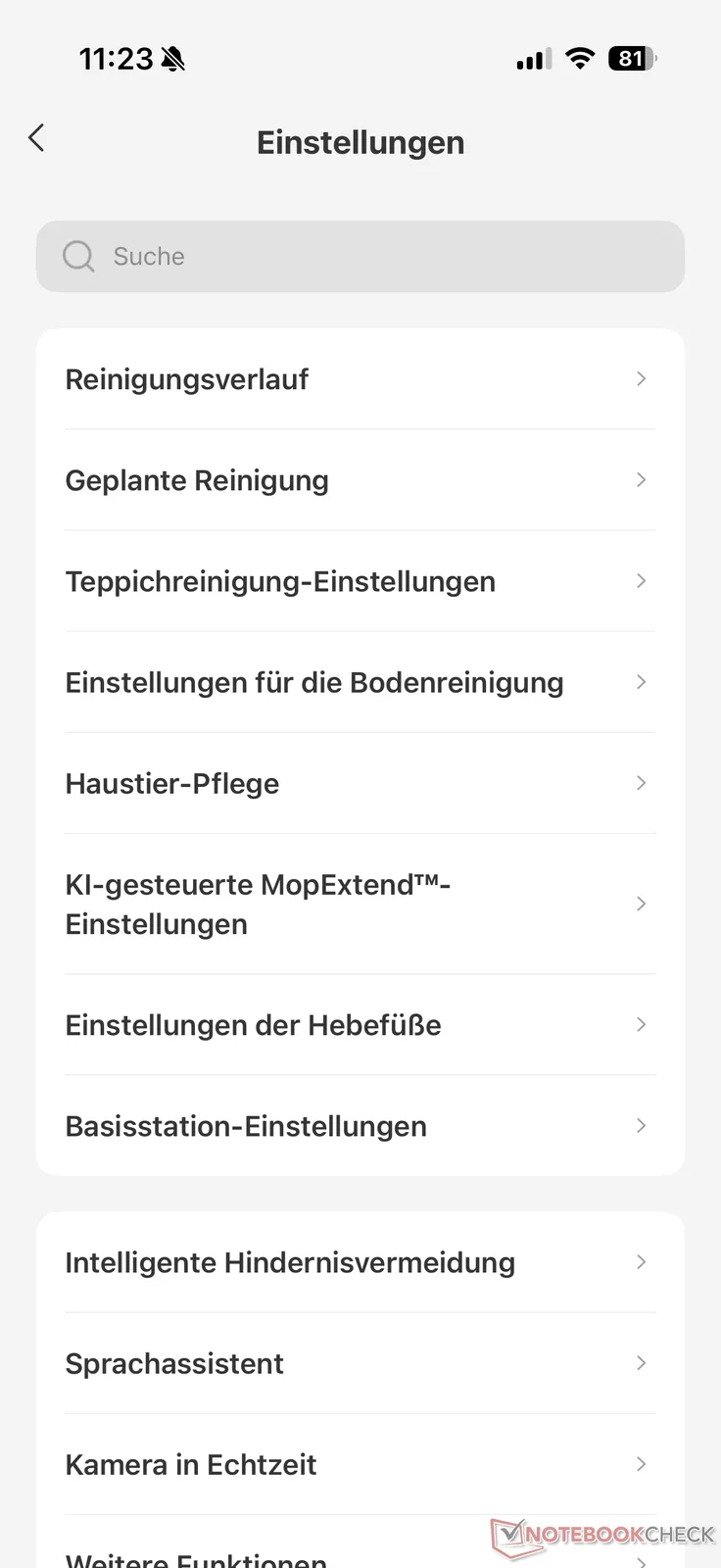The image size is (721, 1568).
Task: Open Basisstation-Einstellungen
Action: point(360,1126)
